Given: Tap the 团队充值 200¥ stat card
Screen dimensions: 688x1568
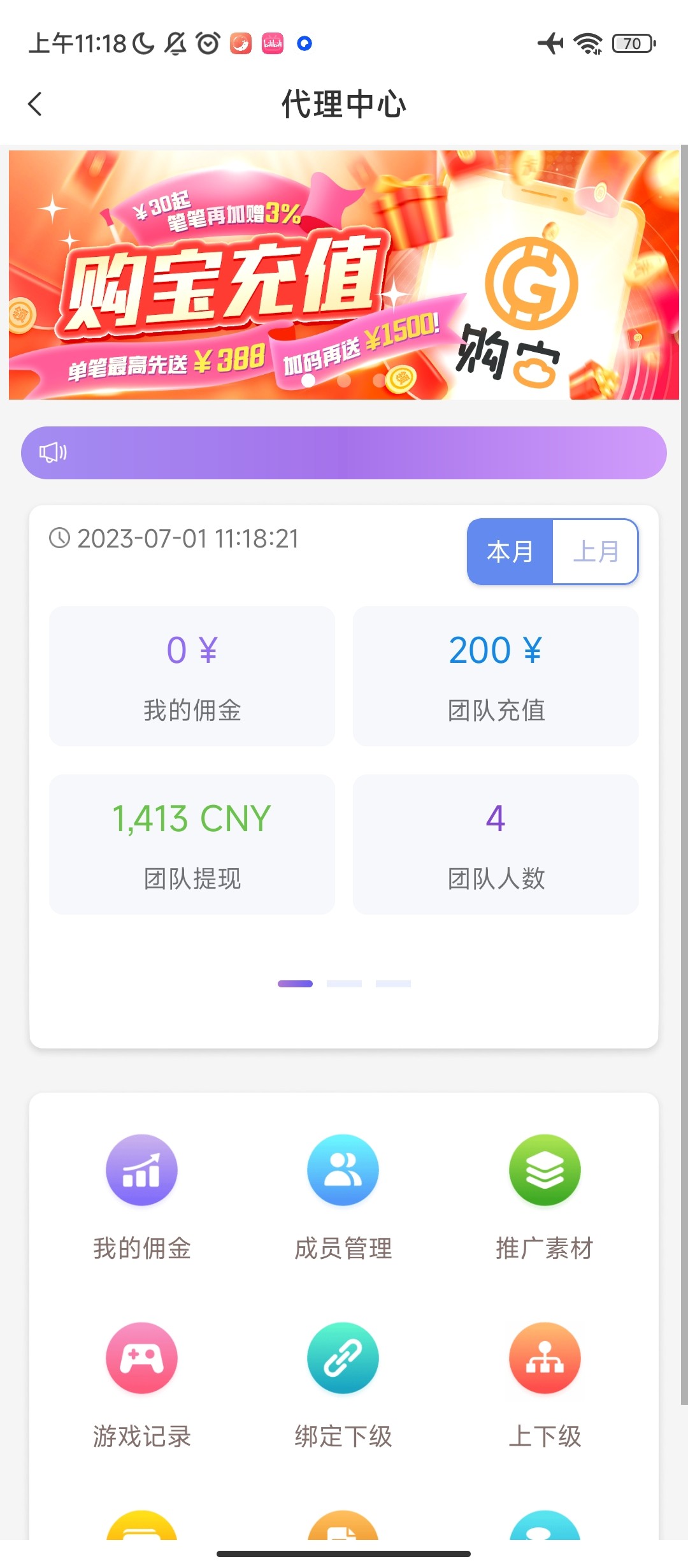Looking at the screenshot, I should [496, 677].
